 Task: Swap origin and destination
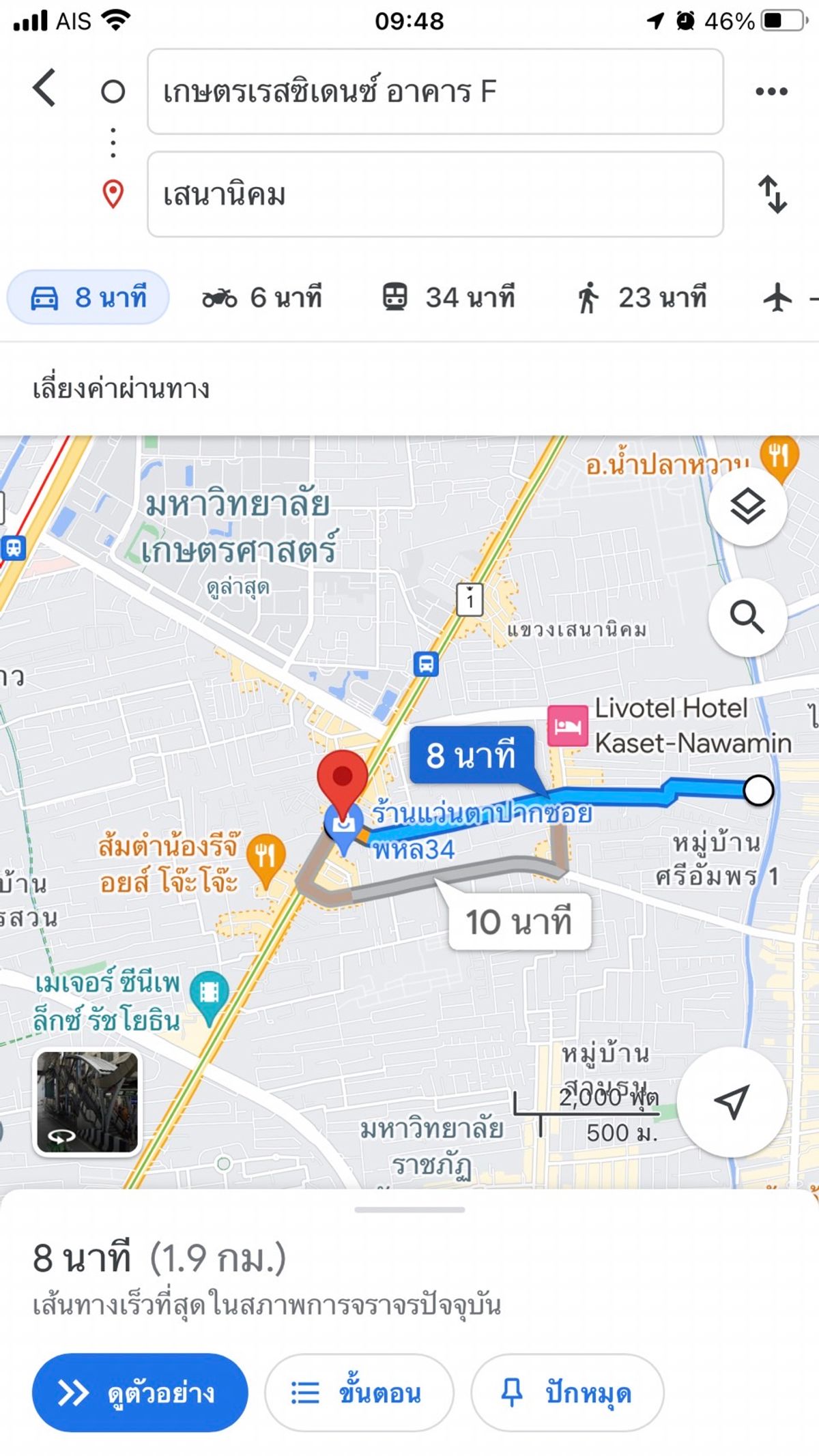coord(773,194)
